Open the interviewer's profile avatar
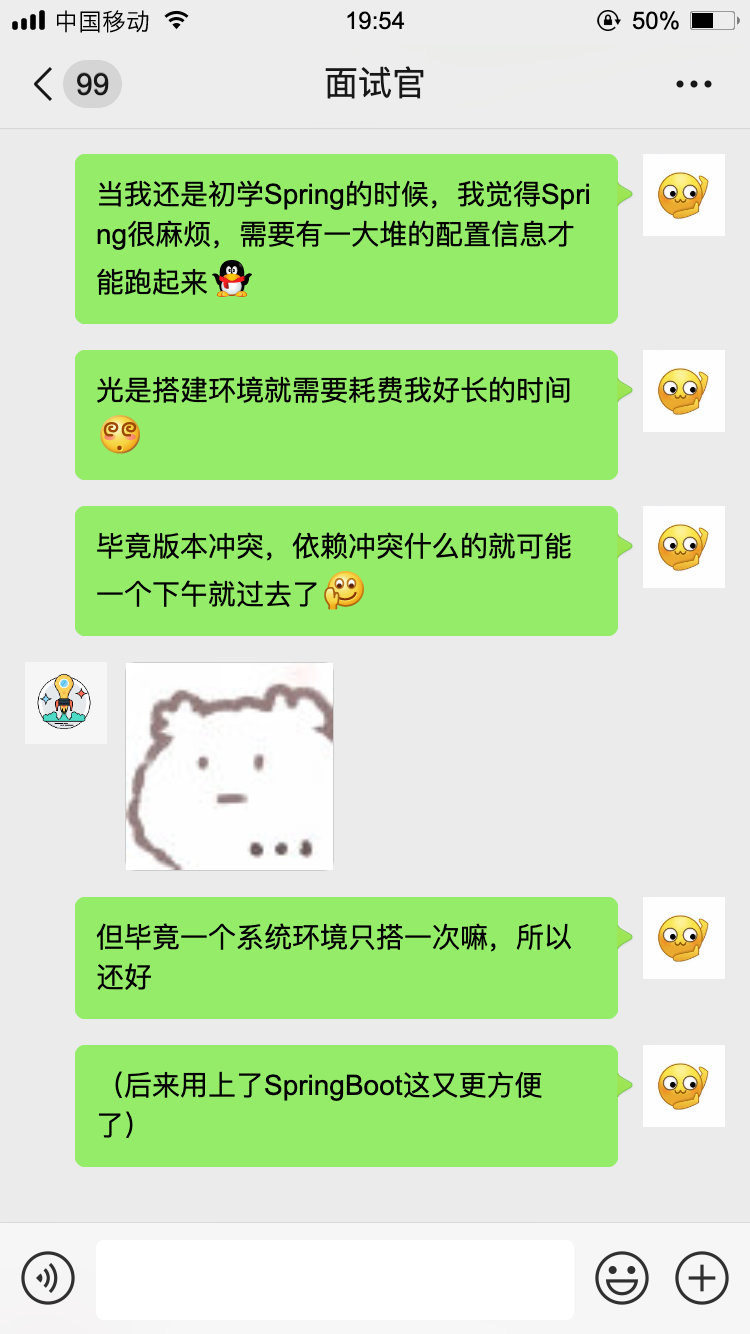Screen dimensions: 750x1334 click(65, 702)
